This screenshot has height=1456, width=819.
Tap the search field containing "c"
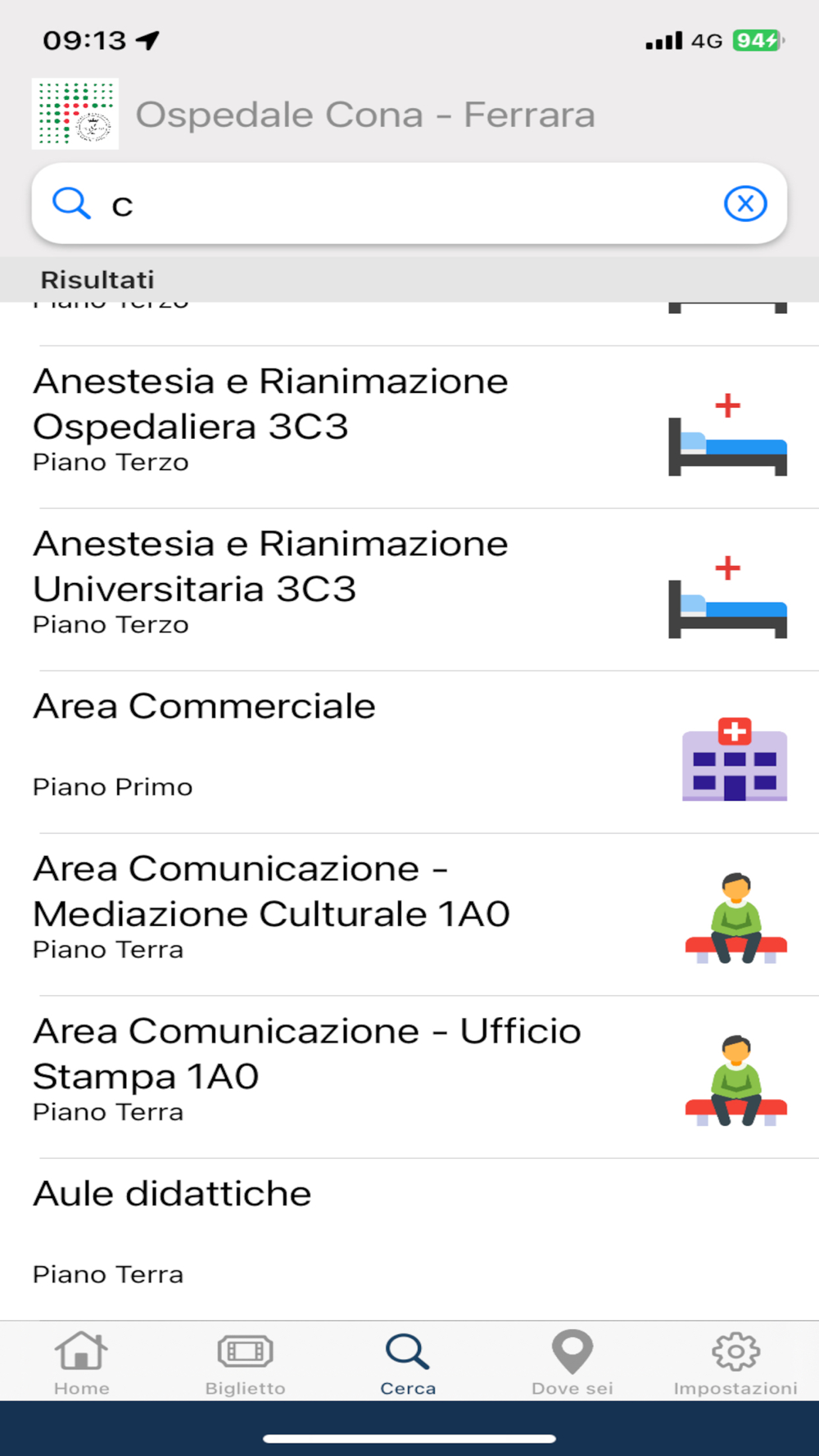coord(409,204)
